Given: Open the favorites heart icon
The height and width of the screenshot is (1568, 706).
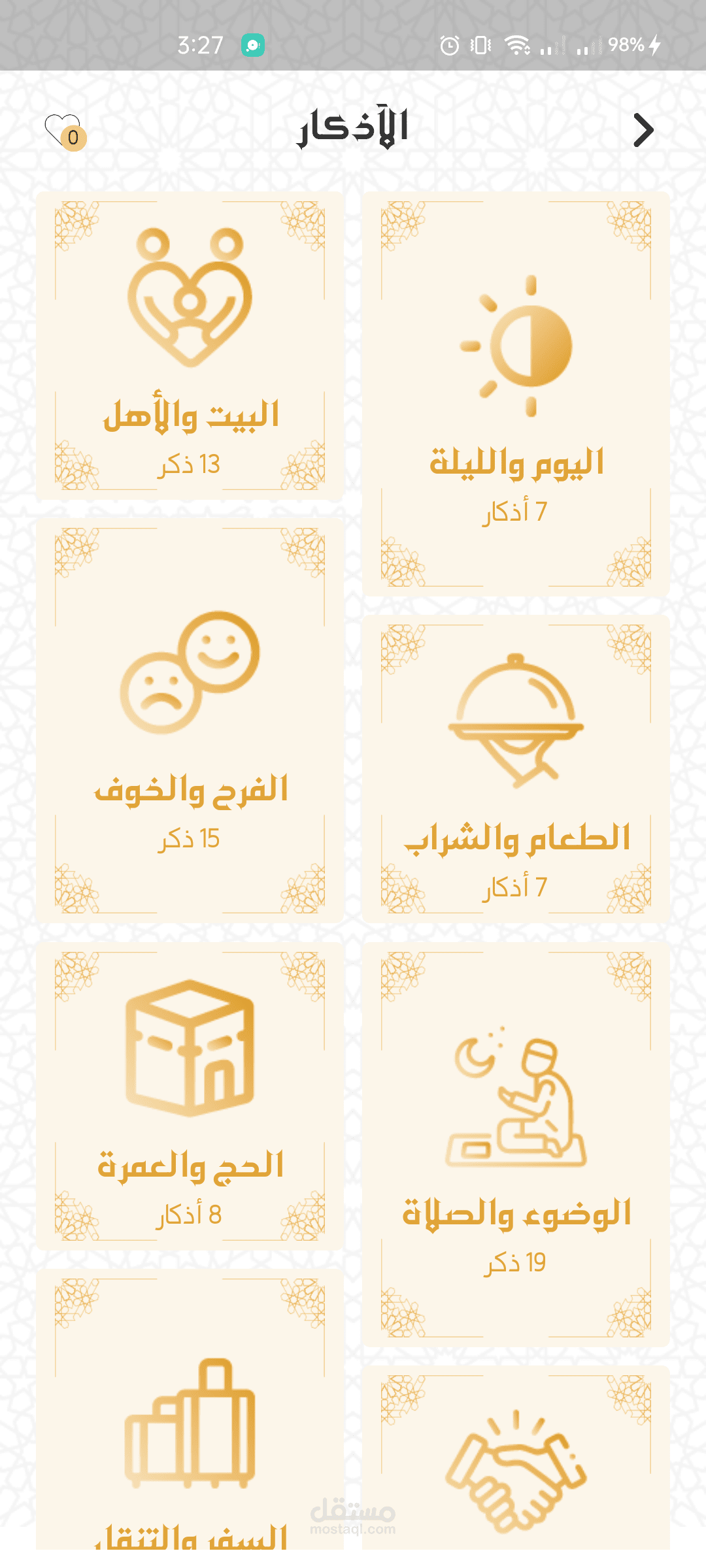Looking at the screenshot, I should pos(65,131).
